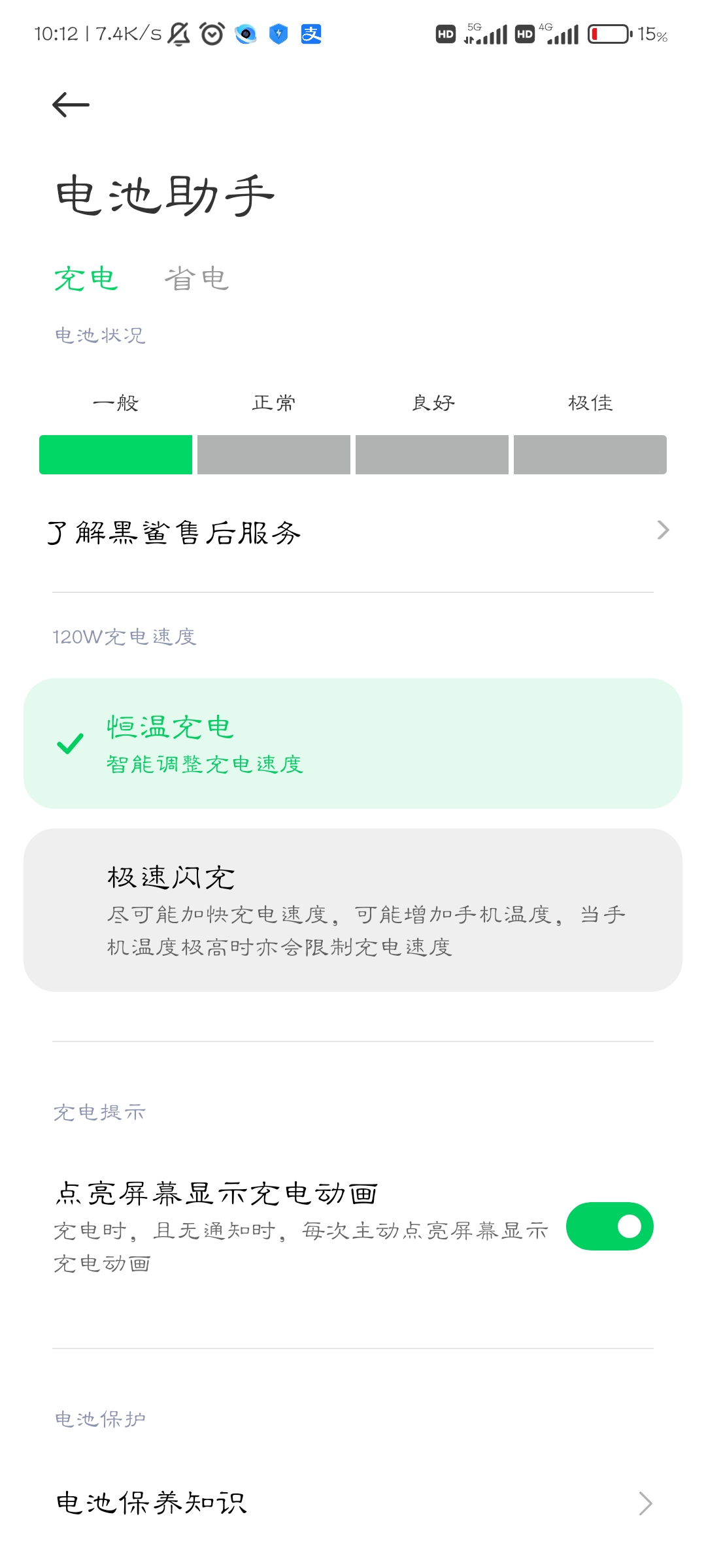The width and height of the screenshot is (706, 1568).
Task: Select the 充电 tab
Action: [86, 279]
